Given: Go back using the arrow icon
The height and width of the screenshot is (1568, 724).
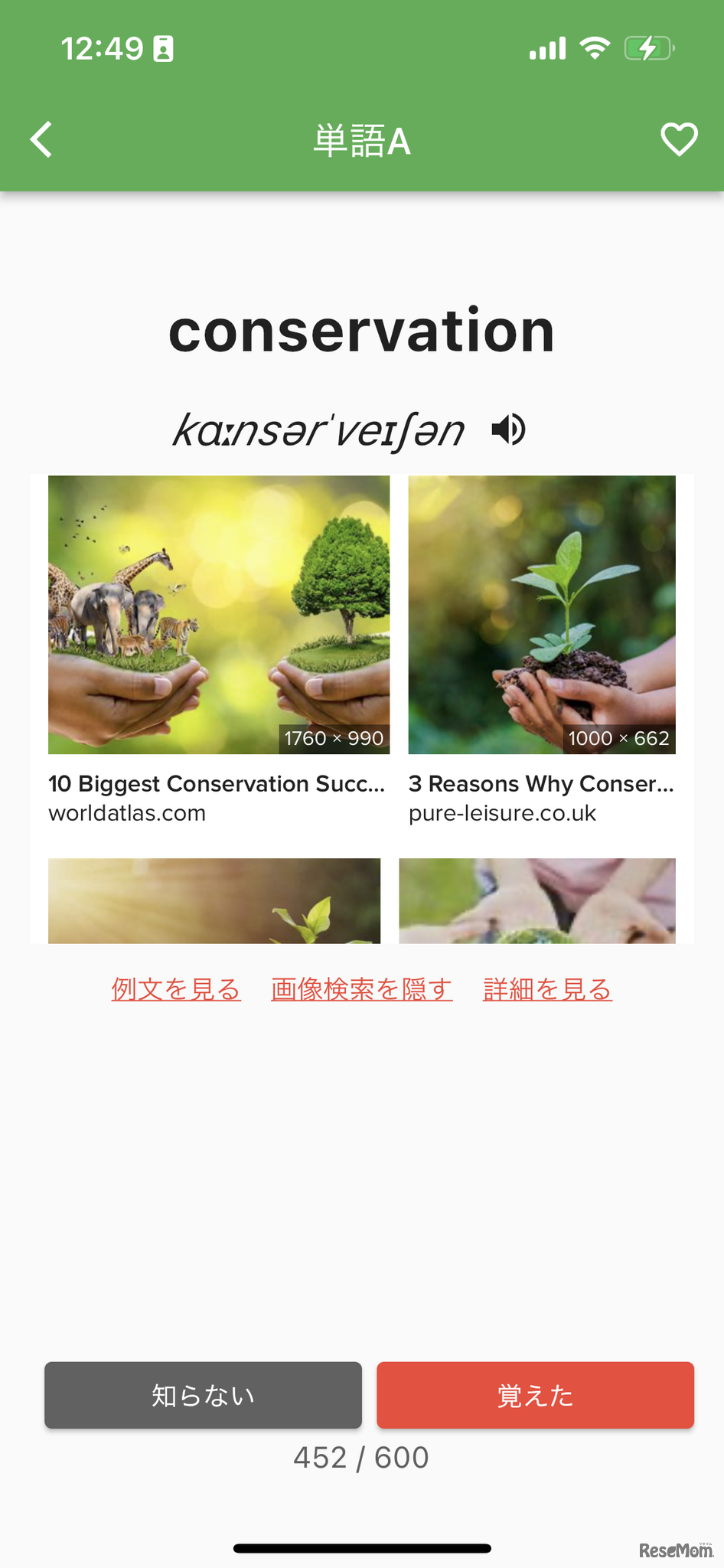Looking at the screenshot, I should tap(41, 140).
